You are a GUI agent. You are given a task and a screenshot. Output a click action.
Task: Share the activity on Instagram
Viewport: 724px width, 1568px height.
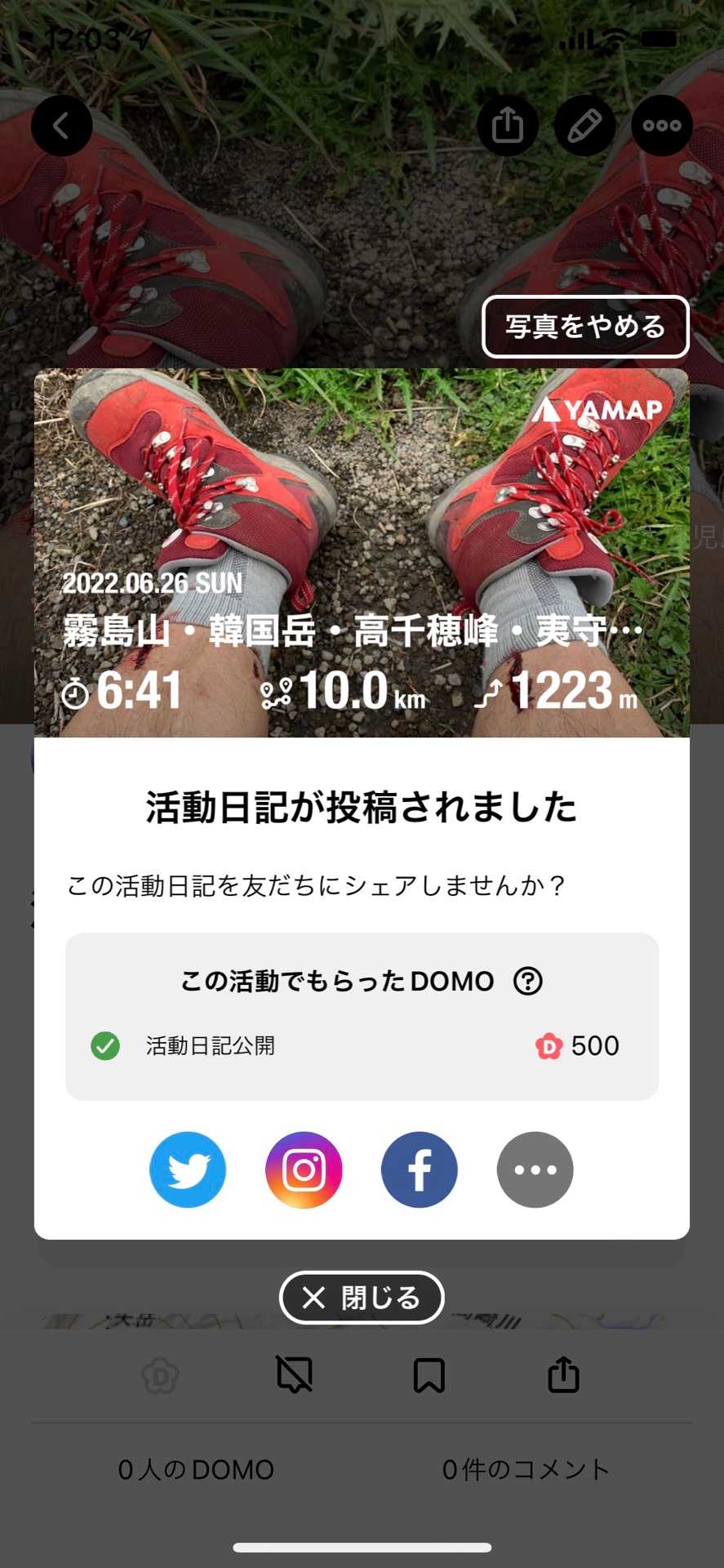tap(304, 1169)
